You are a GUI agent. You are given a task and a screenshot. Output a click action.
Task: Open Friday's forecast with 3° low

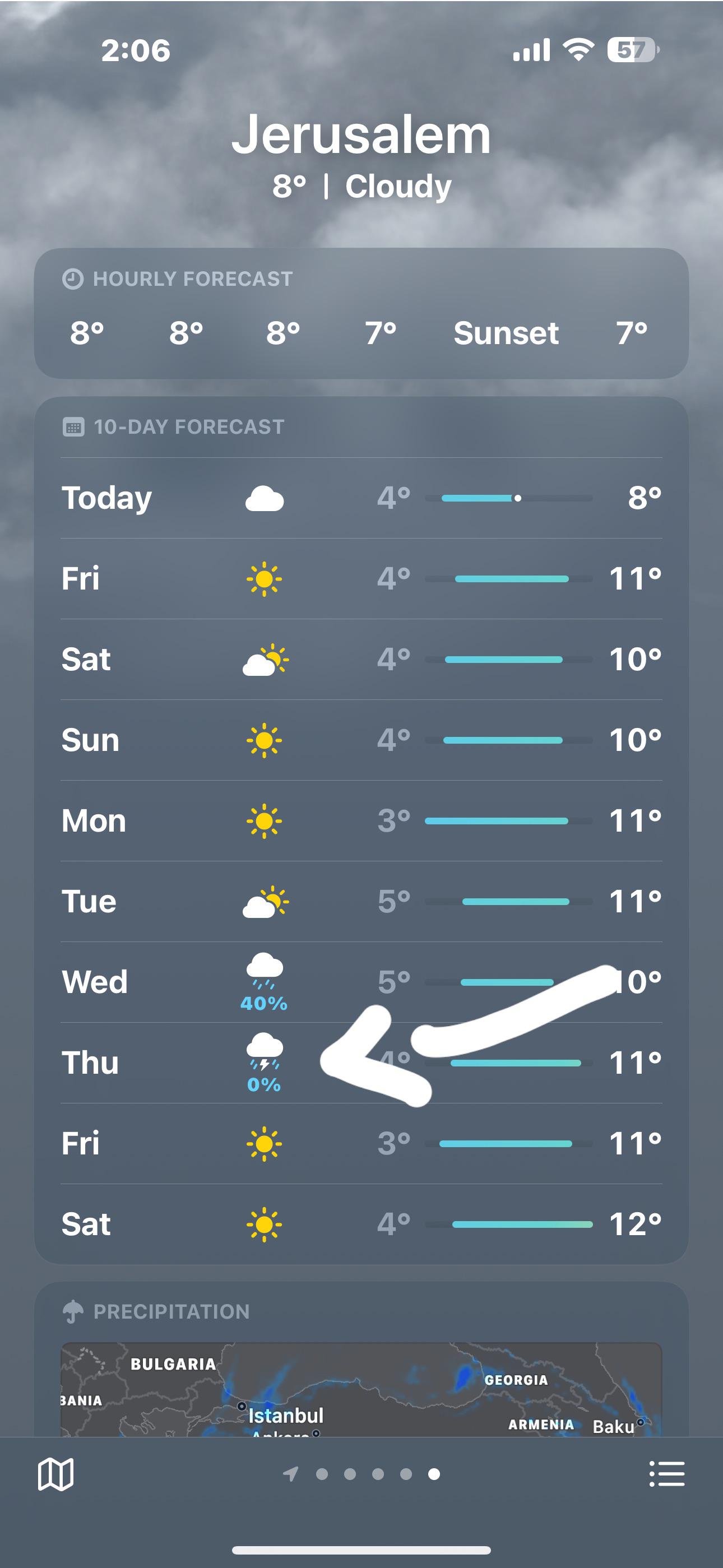coord(361,1143)
